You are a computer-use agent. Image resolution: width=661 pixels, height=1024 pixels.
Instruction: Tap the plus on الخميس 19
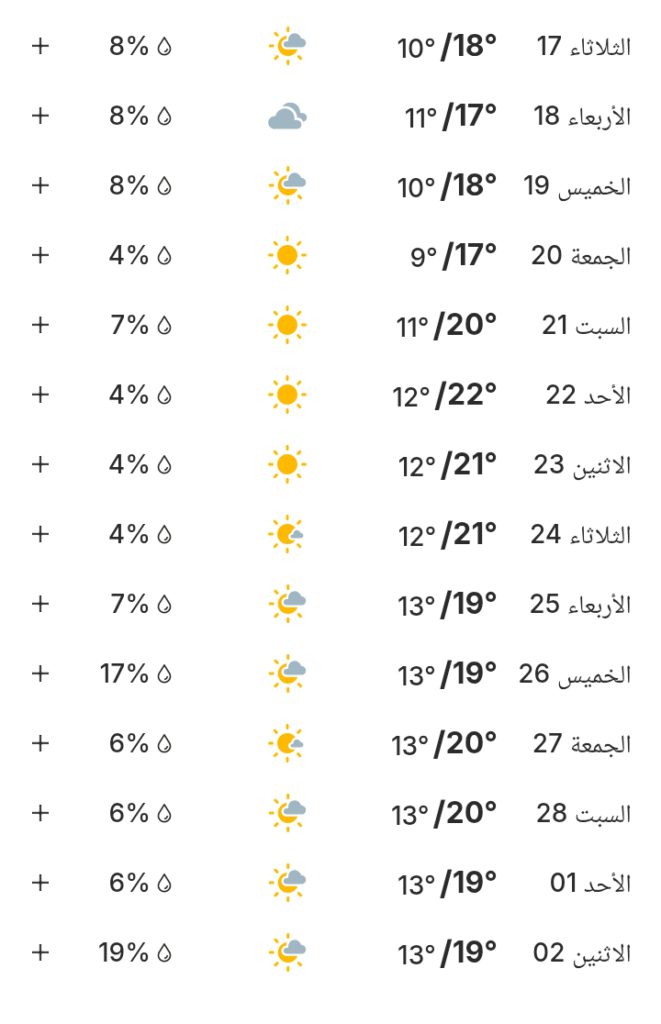[x=40, y=185]
